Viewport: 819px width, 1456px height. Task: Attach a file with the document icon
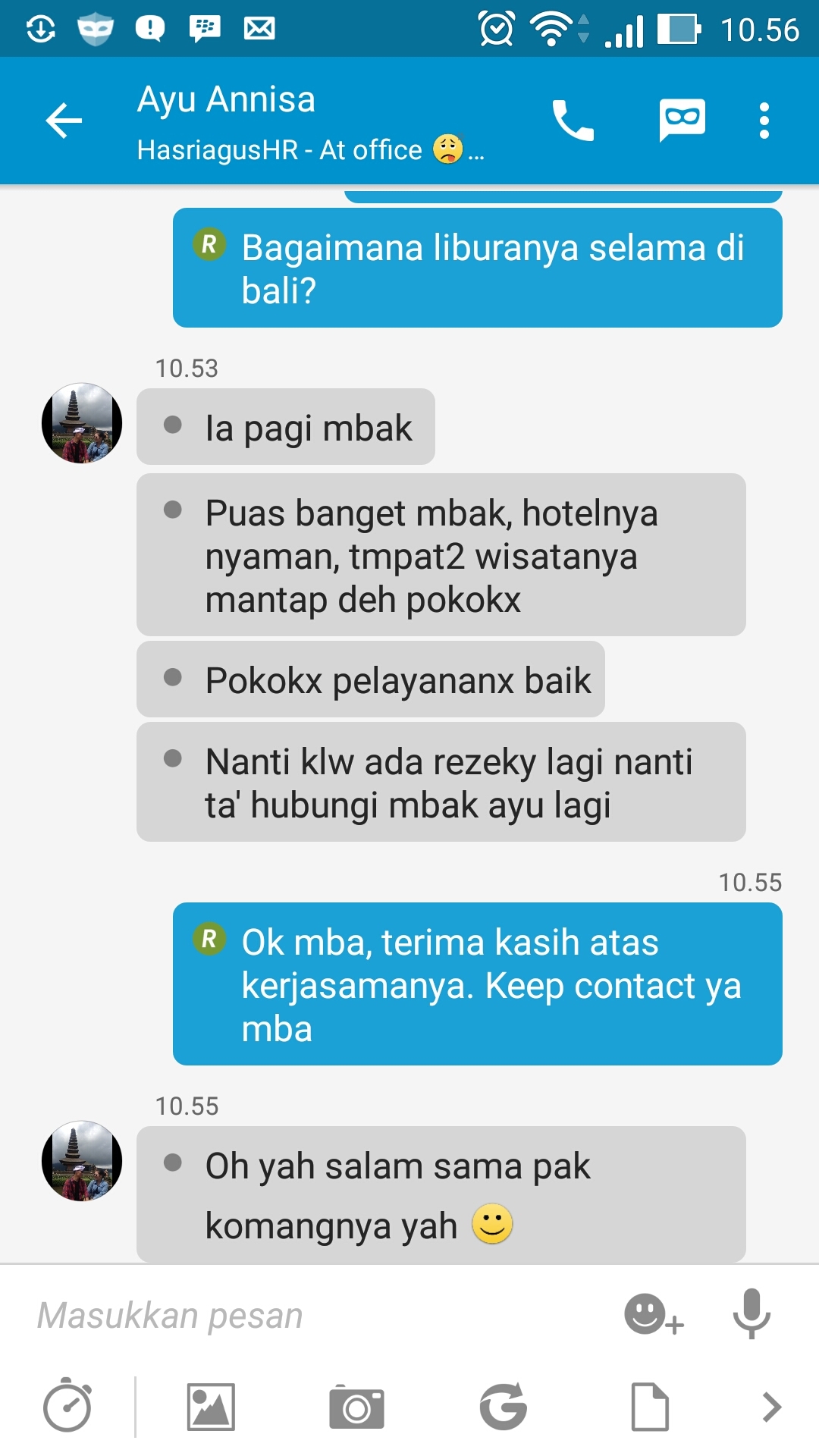pyautogui.click(x=650, y=1407)
